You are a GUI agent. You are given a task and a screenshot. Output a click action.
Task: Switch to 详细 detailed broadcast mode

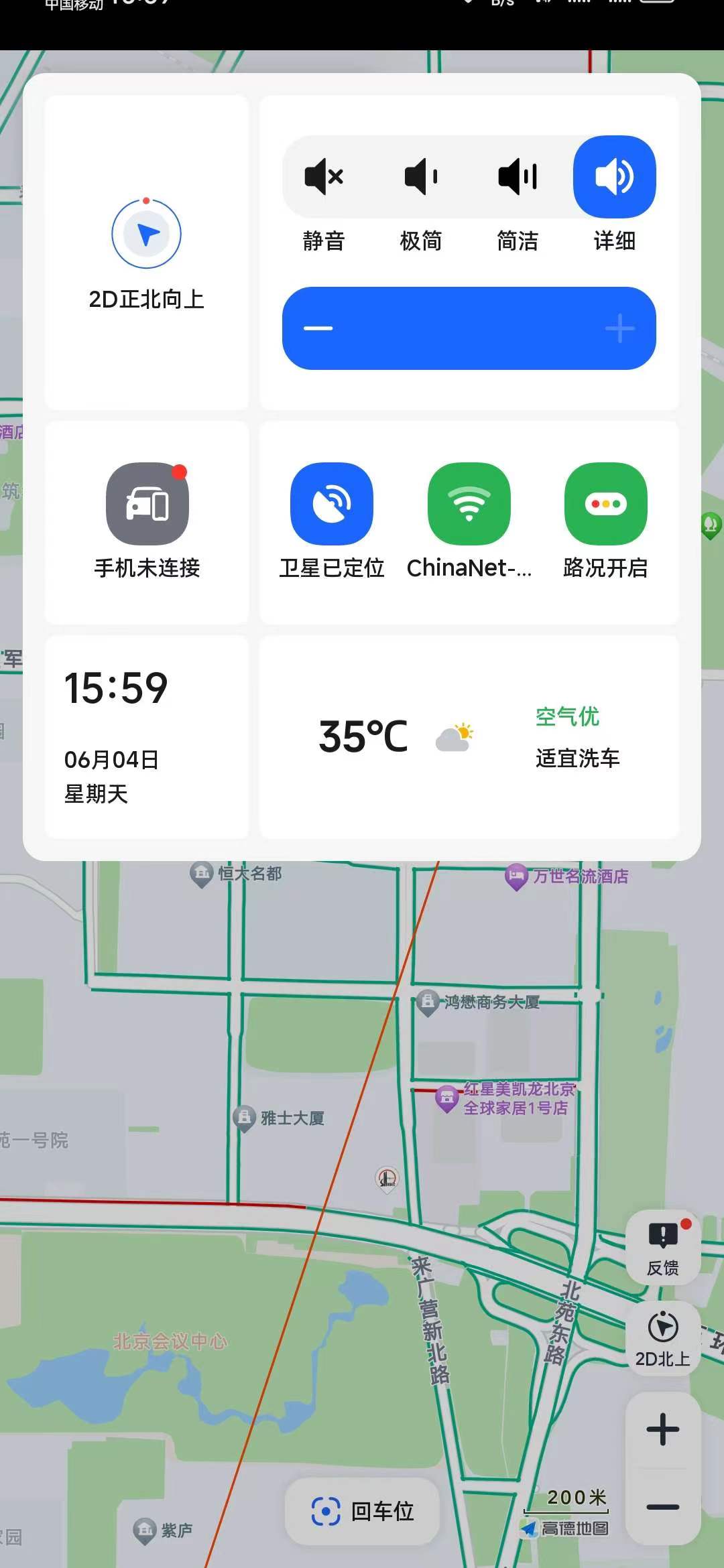tap(614, 176)
